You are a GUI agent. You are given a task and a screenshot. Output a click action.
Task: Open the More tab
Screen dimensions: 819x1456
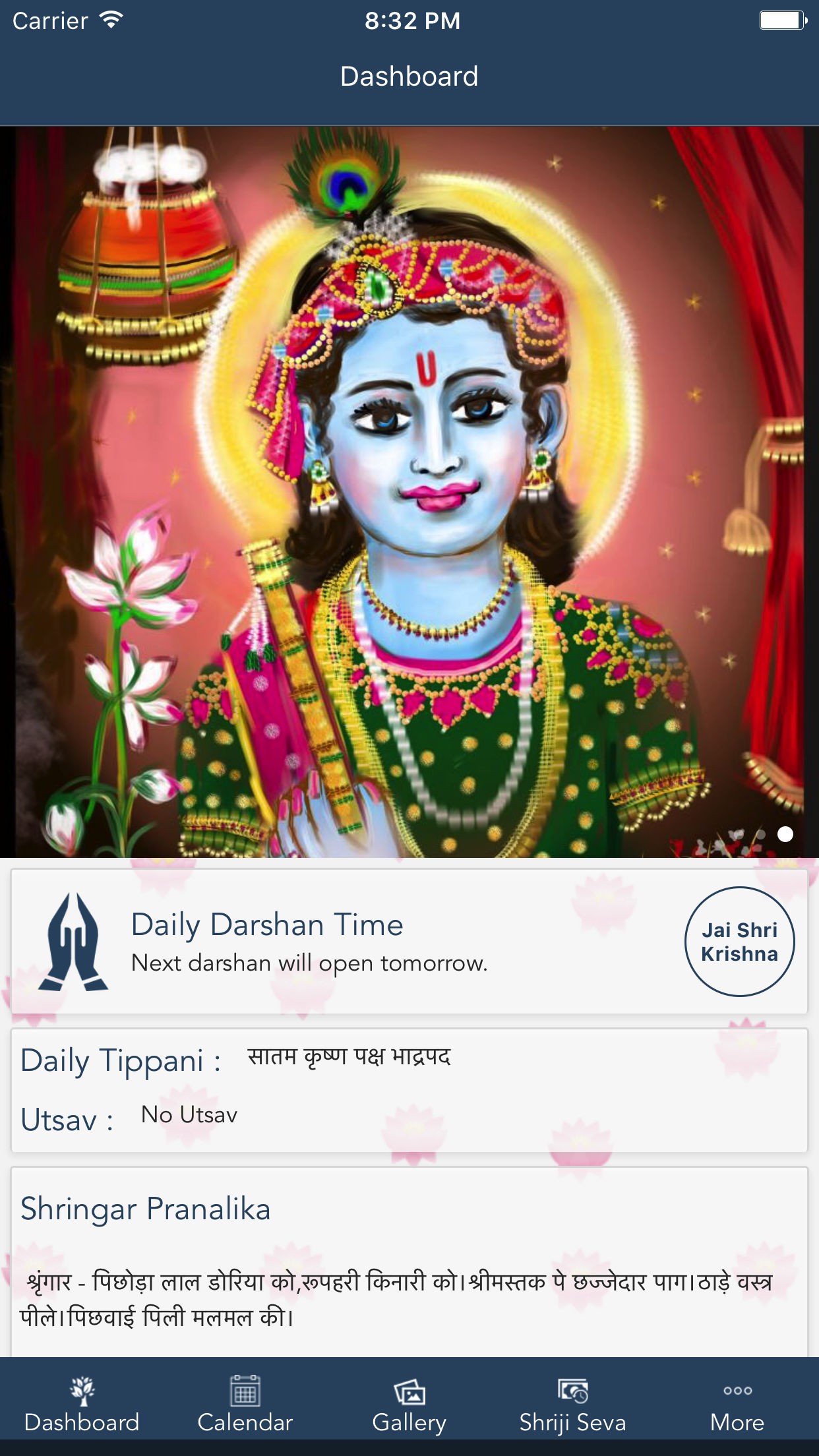click(737, 1405)
